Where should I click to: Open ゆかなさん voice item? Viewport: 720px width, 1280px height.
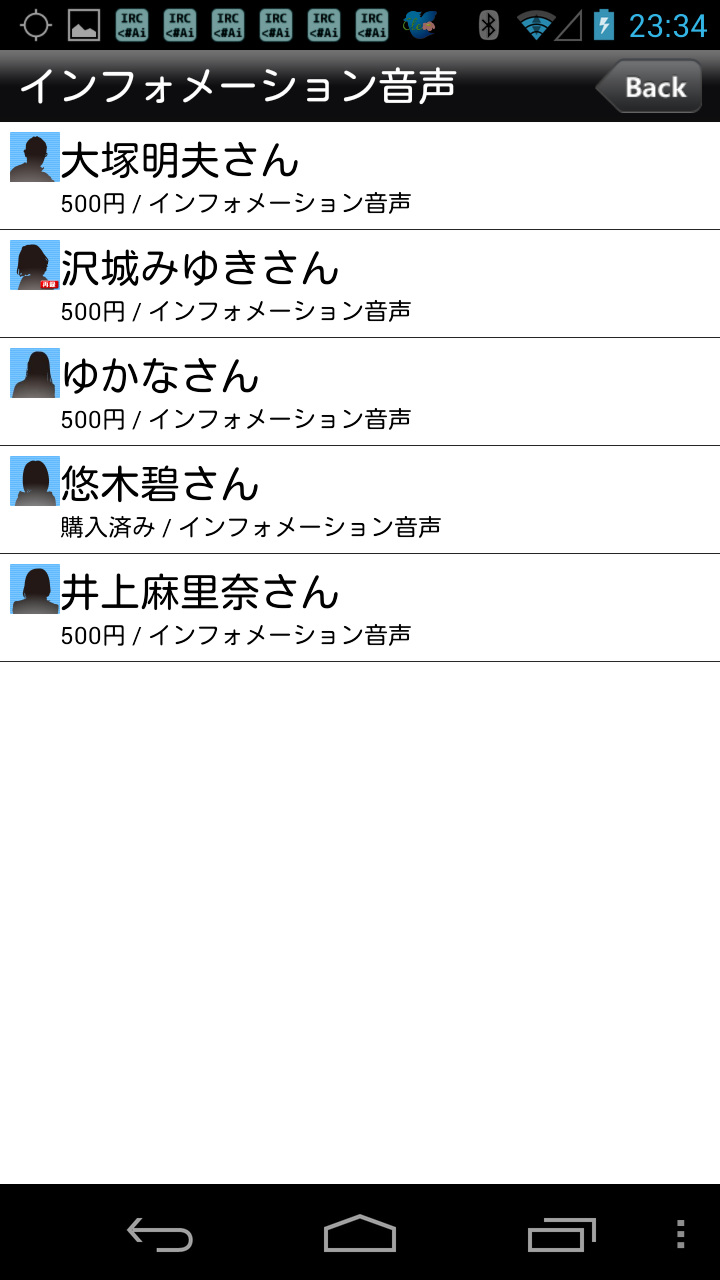(x=360, y=392)
